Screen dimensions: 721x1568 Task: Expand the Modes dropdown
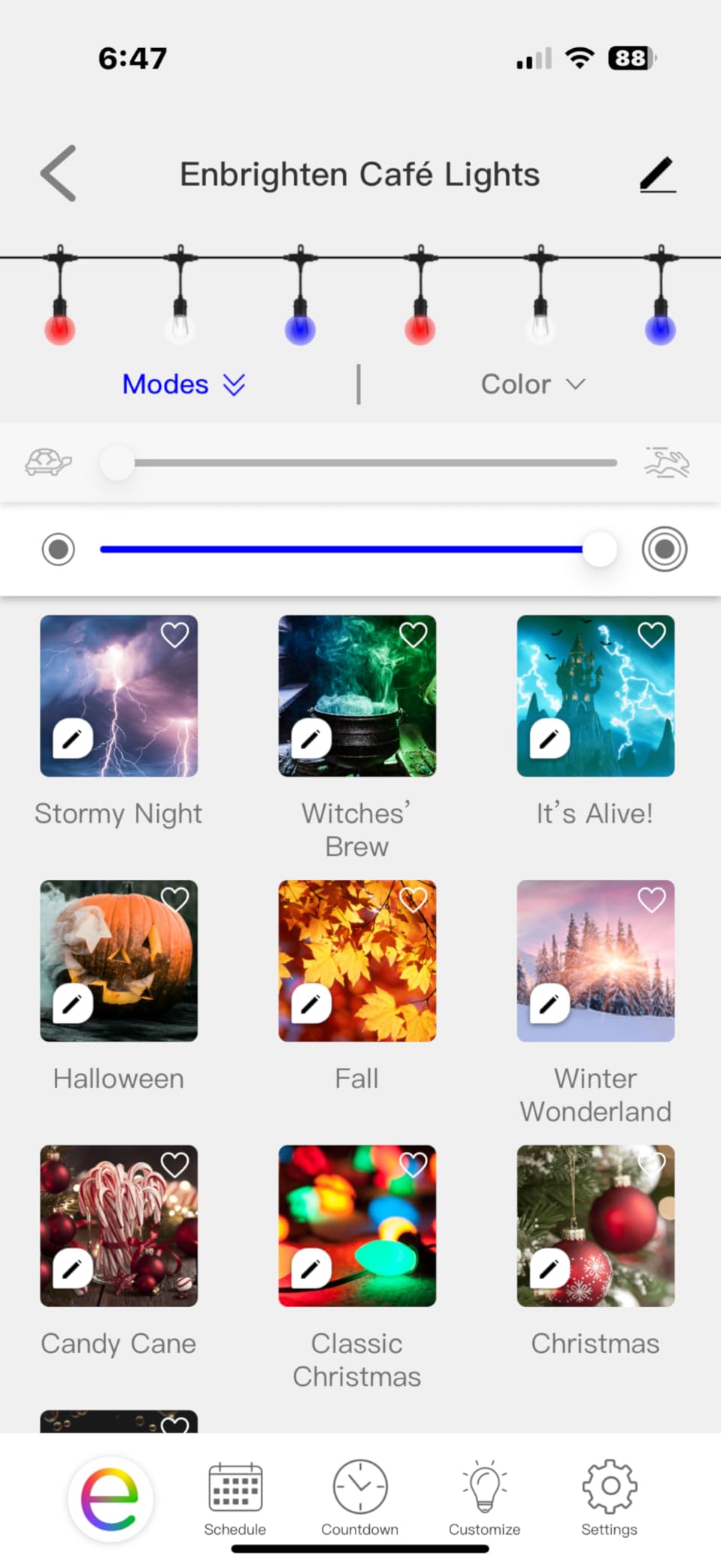183,384
